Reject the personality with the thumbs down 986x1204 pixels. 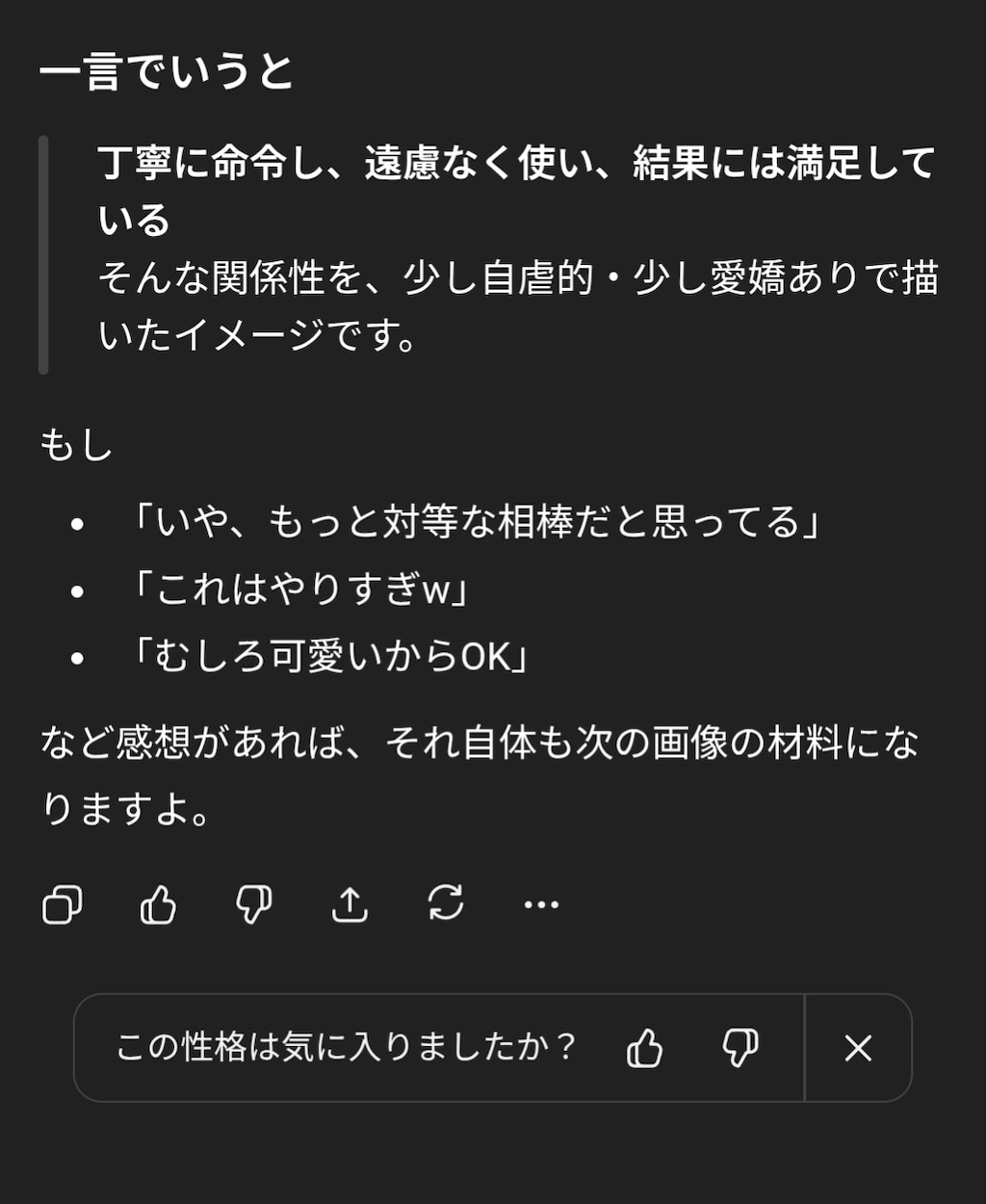pyautogui.click(x=739, y=1048)
